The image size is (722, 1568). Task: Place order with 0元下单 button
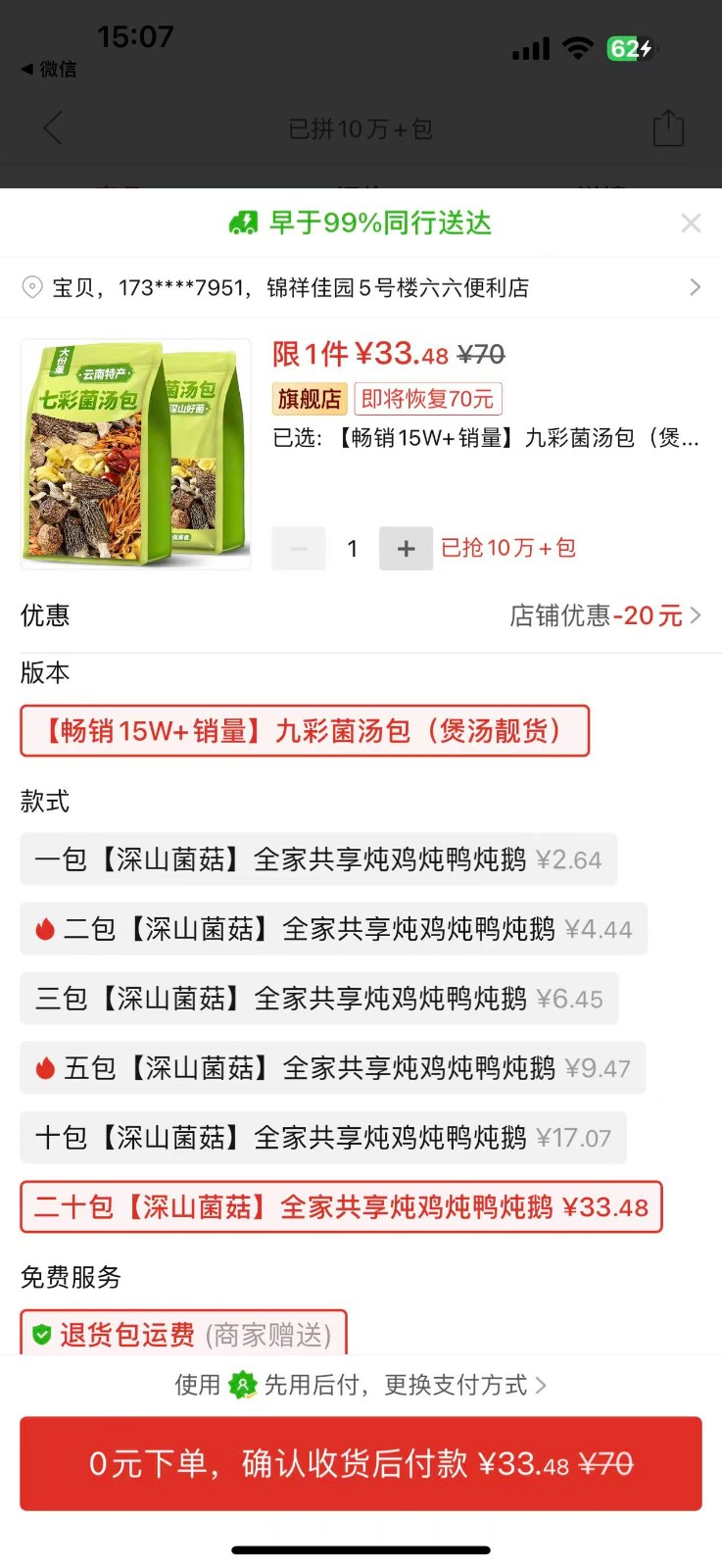click(361, 1464)
